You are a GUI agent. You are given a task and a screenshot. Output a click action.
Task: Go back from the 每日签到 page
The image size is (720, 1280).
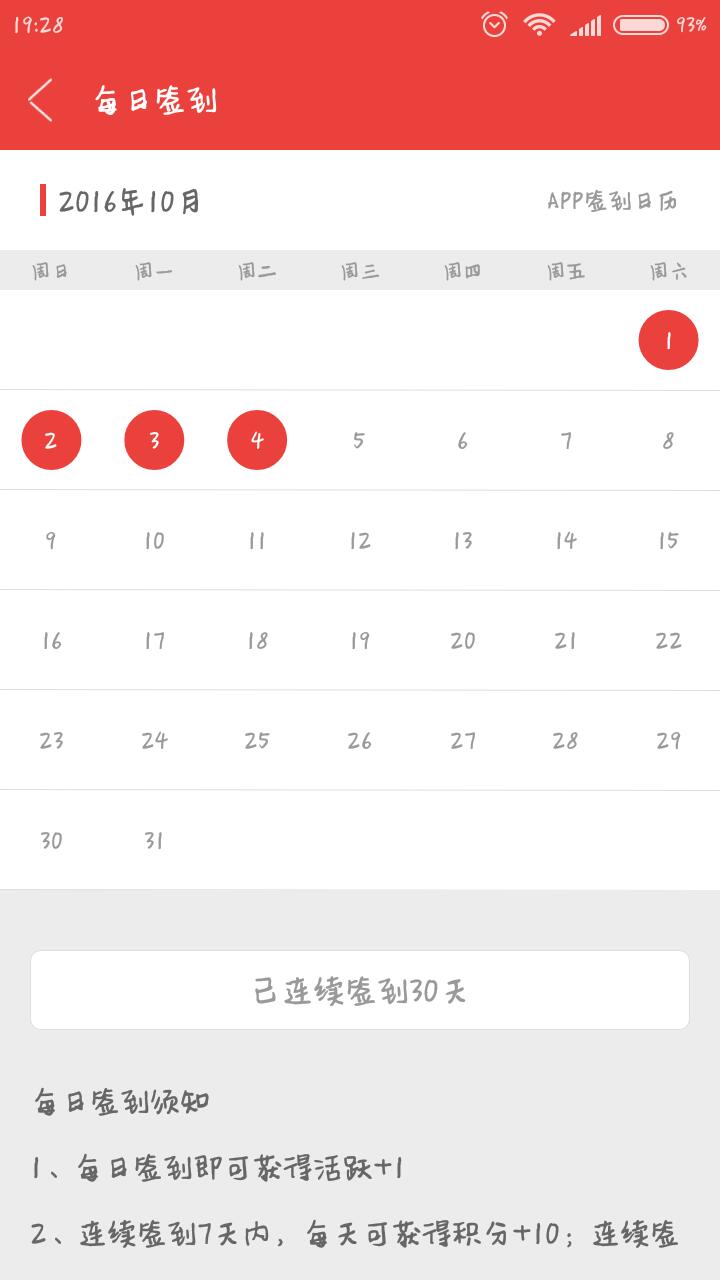[x=40, y=100]
